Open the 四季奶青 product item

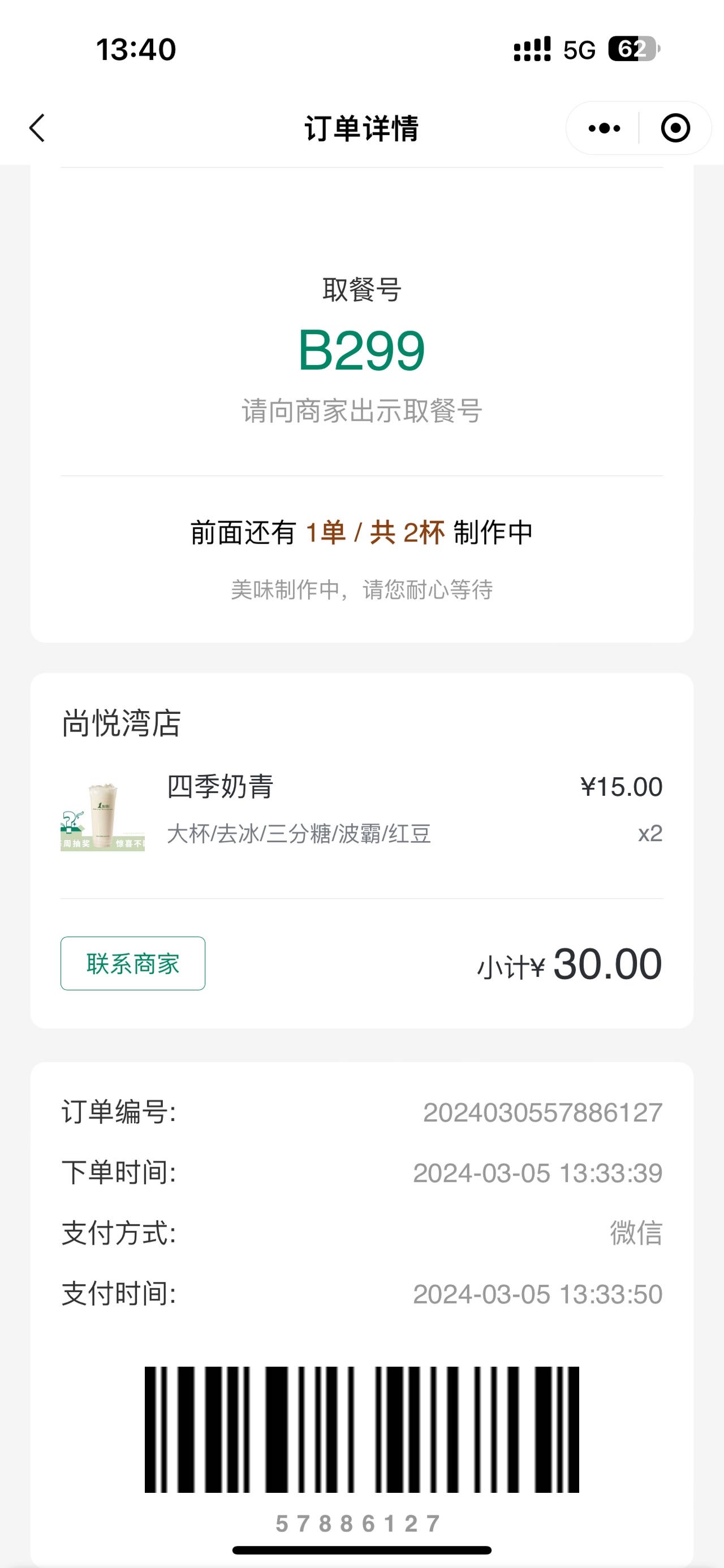361,816
